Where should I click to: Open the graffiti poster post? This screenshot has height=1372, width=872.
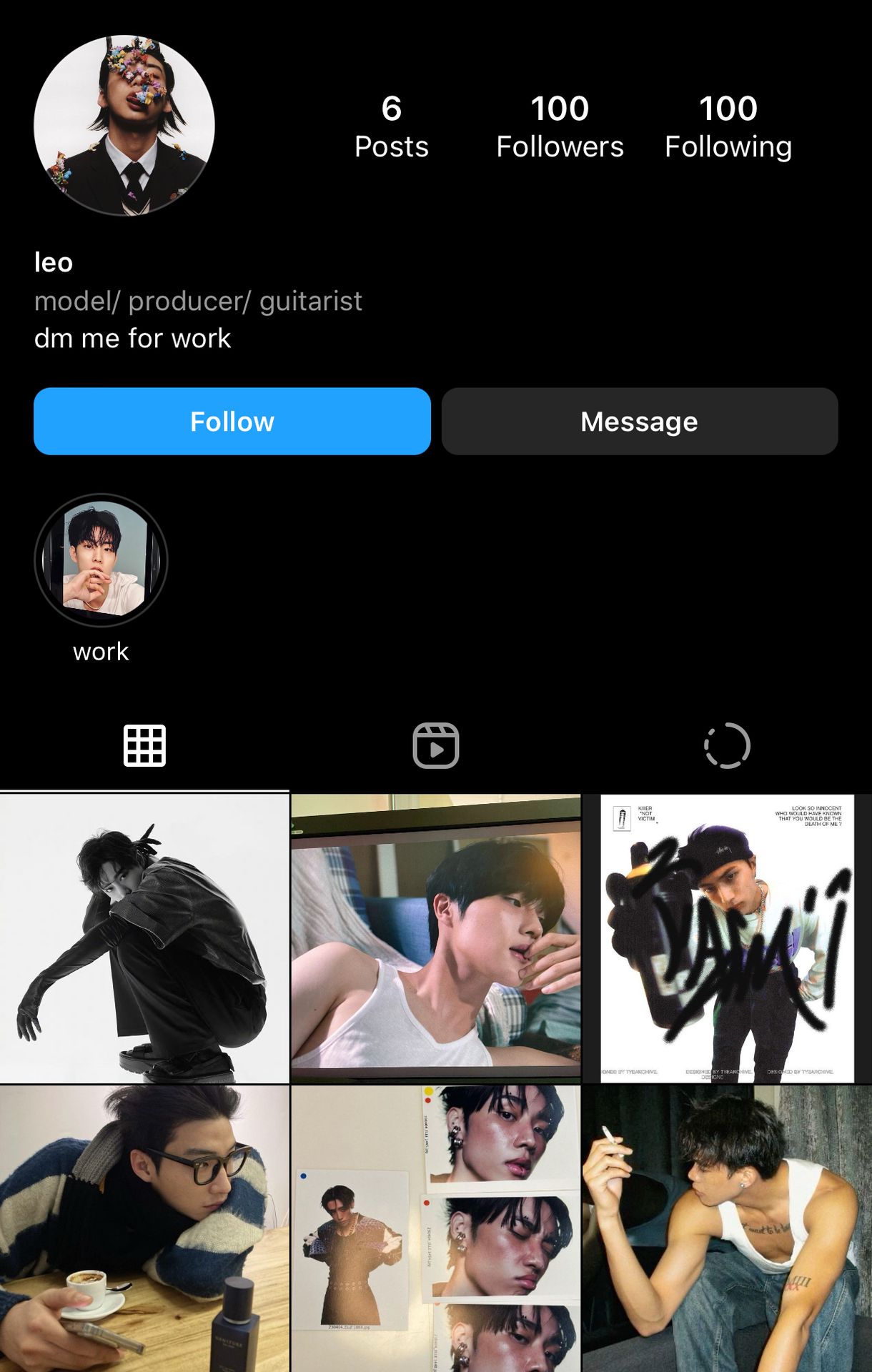point(726,938)
